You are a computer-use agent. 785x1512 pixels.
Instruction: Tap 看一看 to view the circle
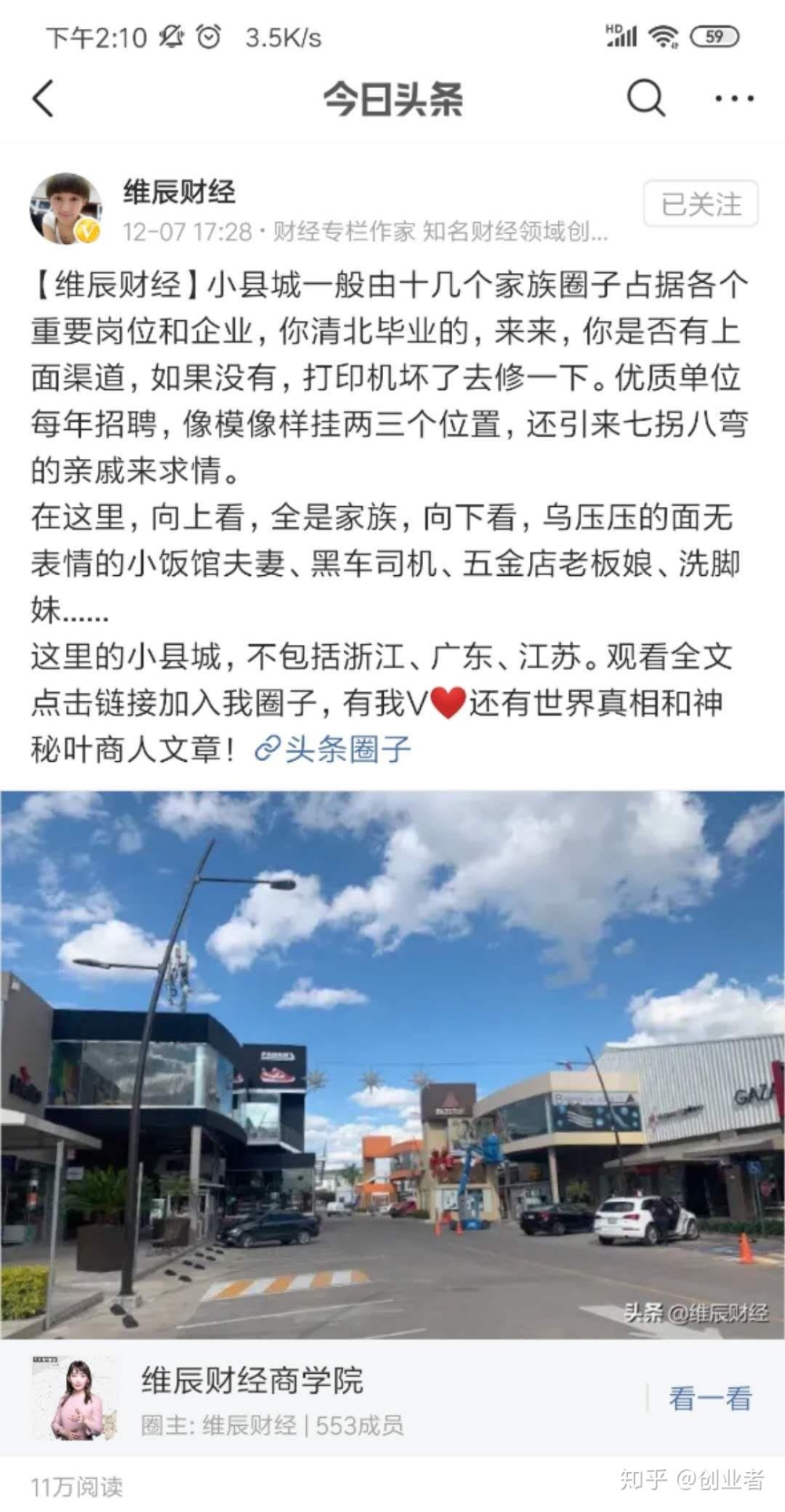click(x=710, y=1399)
